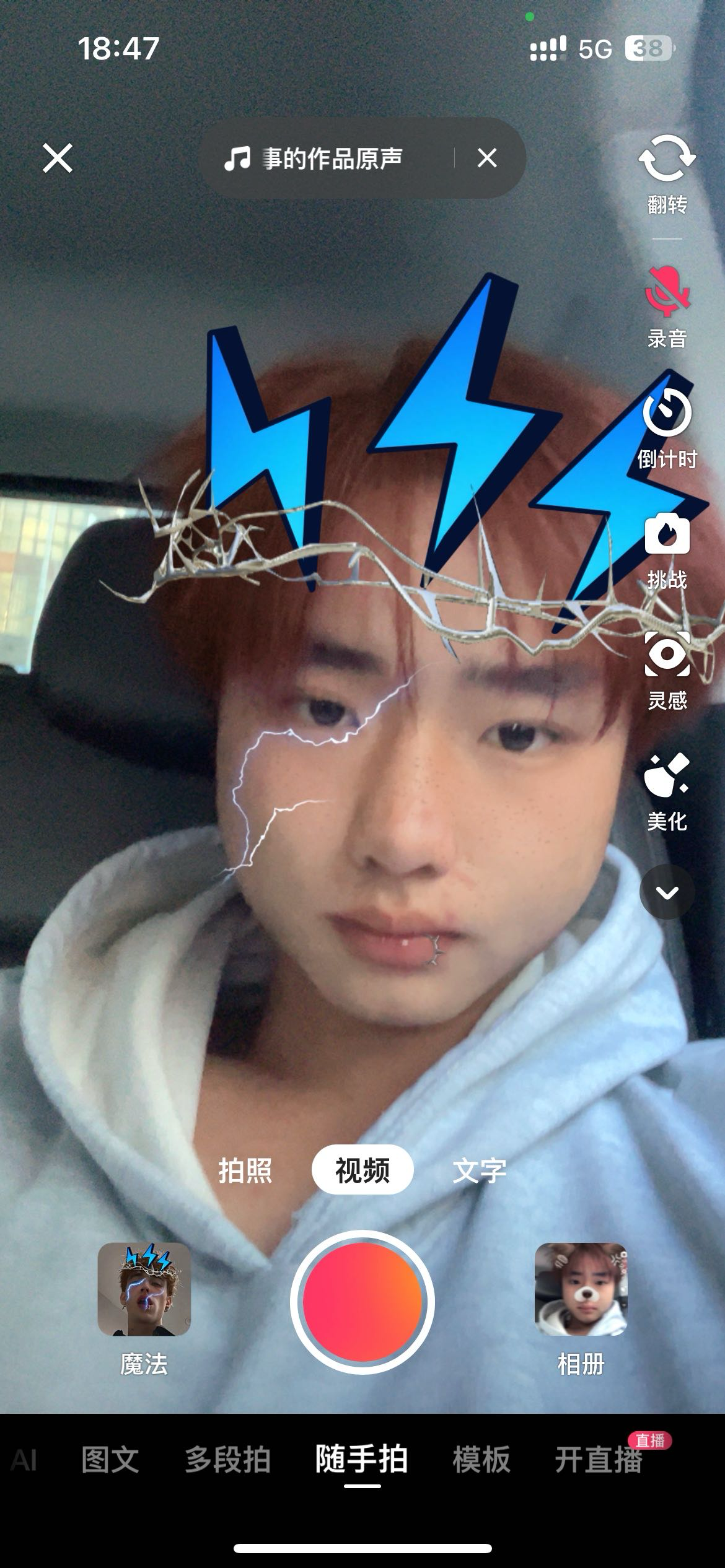Open the 模板 templates tab
This screenshot has height=1568, width=725.
(481, 1460)
